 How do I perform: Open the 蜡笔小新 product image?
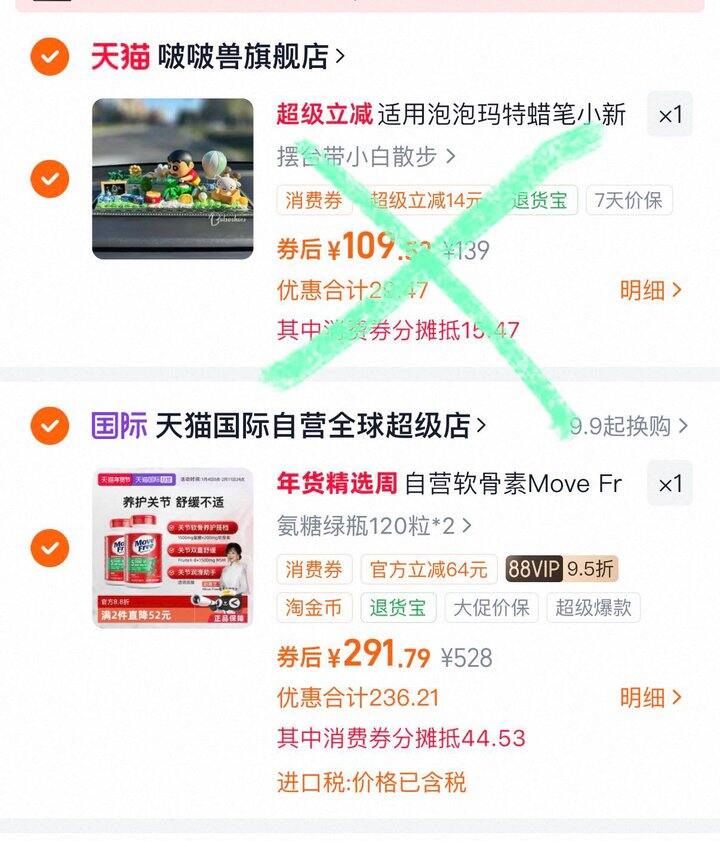[173, 179]
